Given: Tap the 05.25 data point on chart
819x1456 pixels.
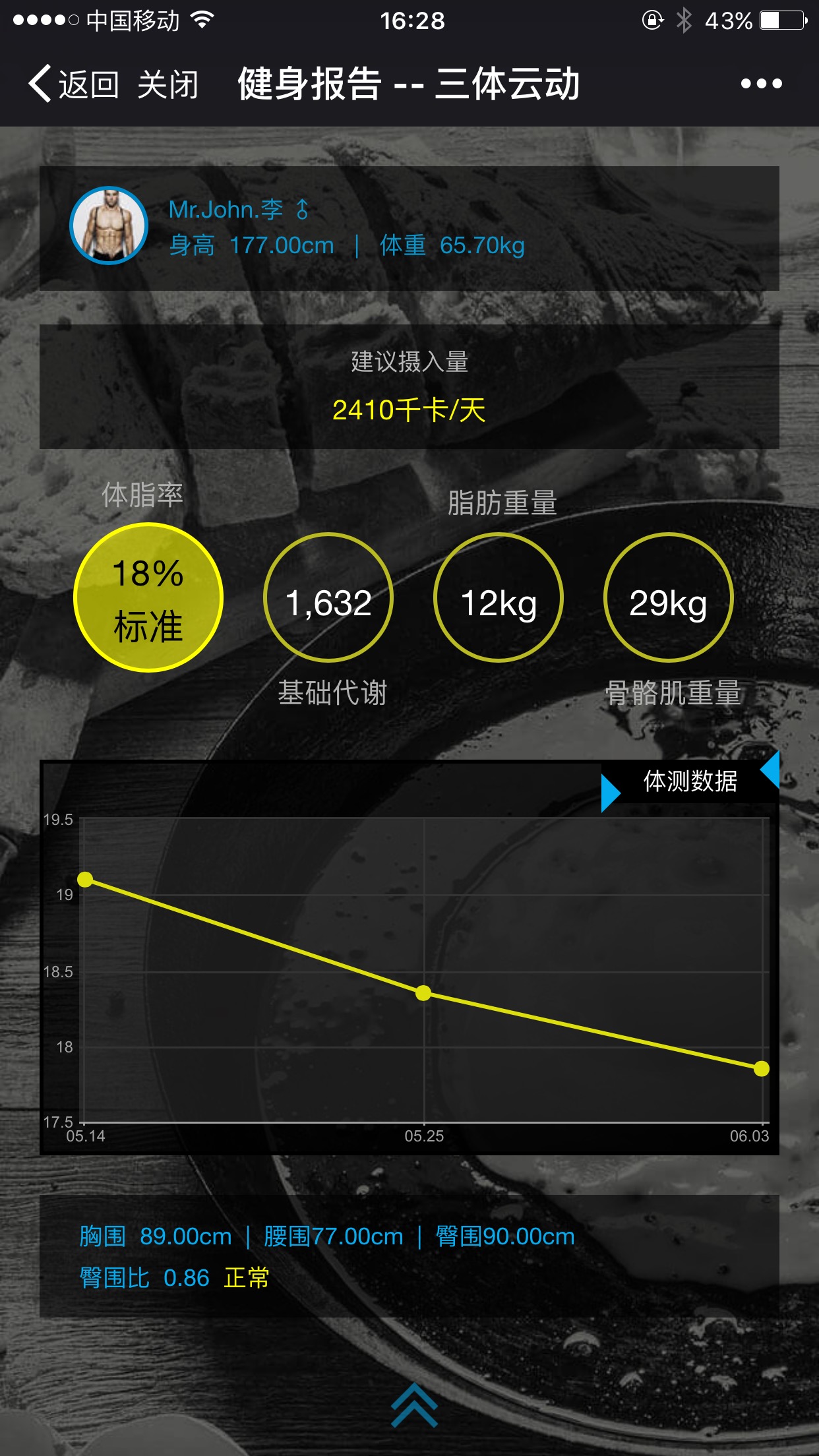Looking at the screenshot, I should pyautogui.click(x=423, y=993).
